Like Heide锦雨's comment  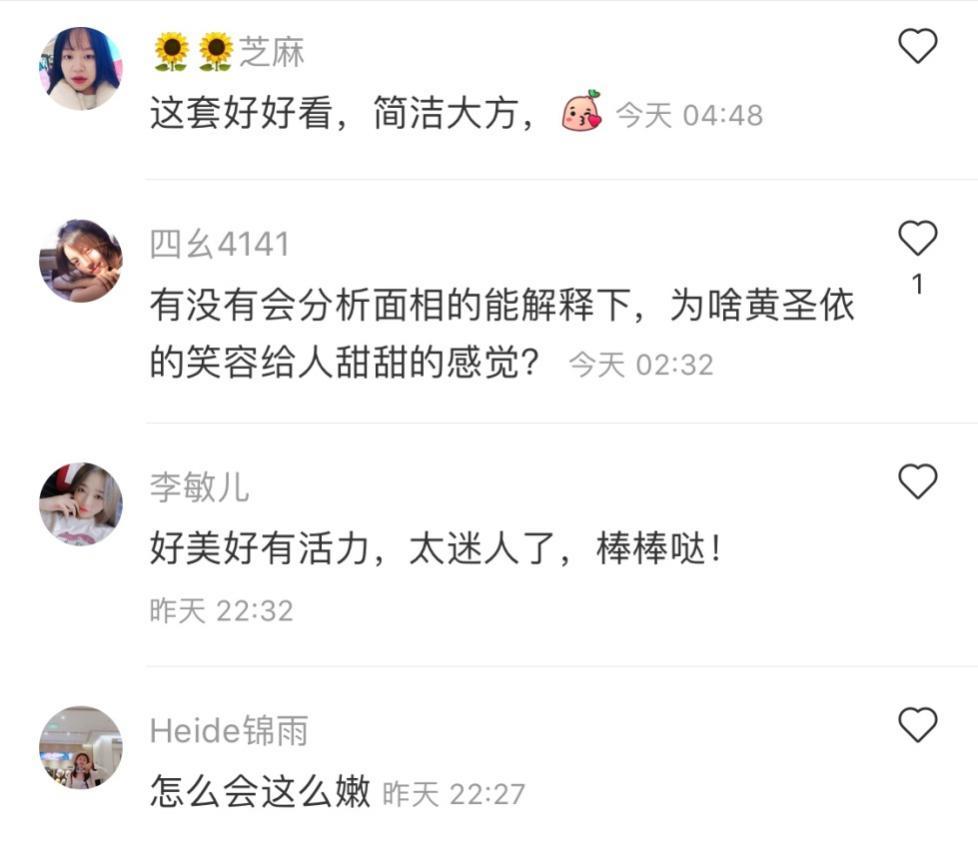pos(917,725)
